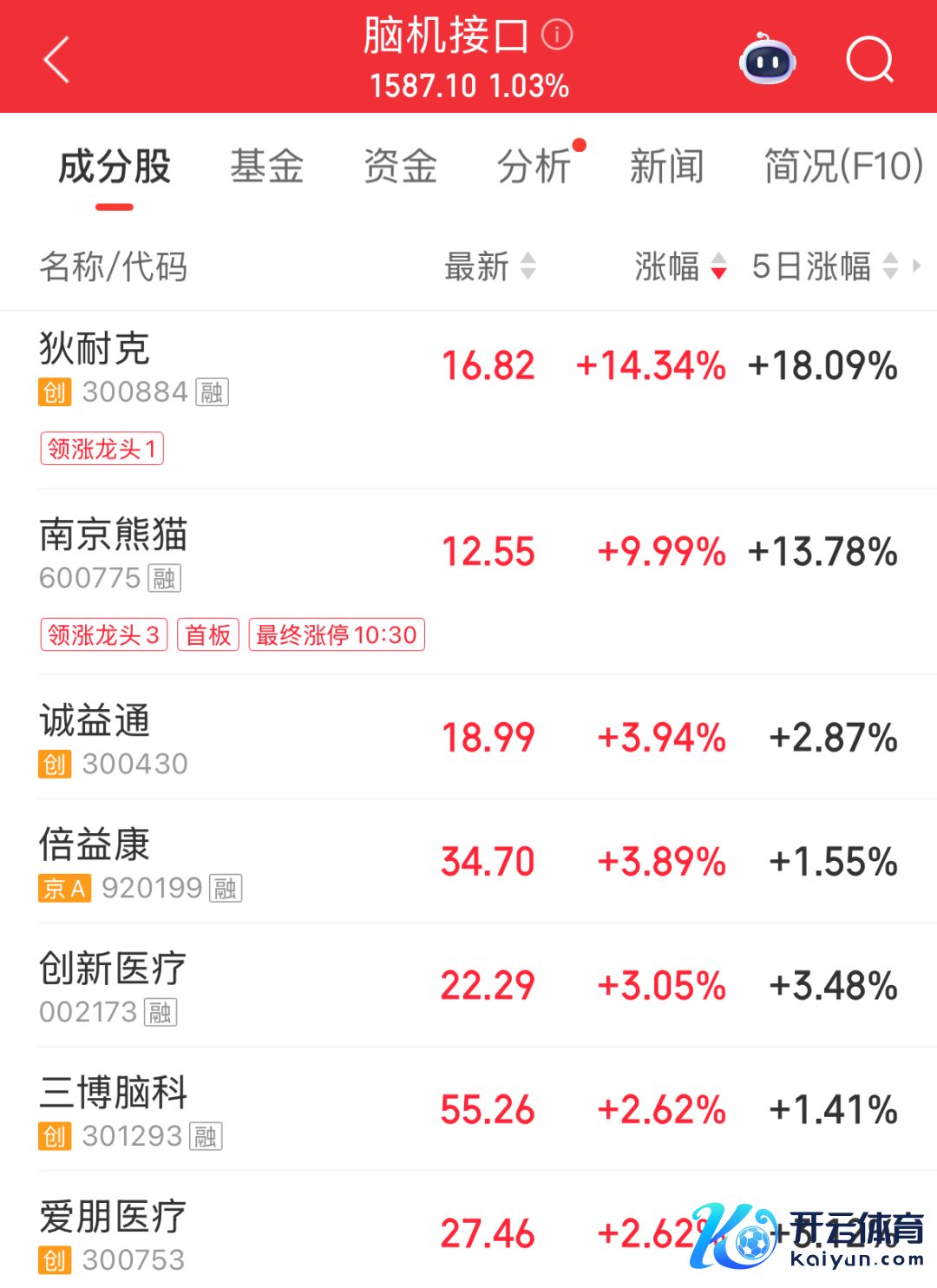Viewport: 937px width, 1288px height.
Task: Open the info icon beside 脑机接口
Action: [557, 35]
